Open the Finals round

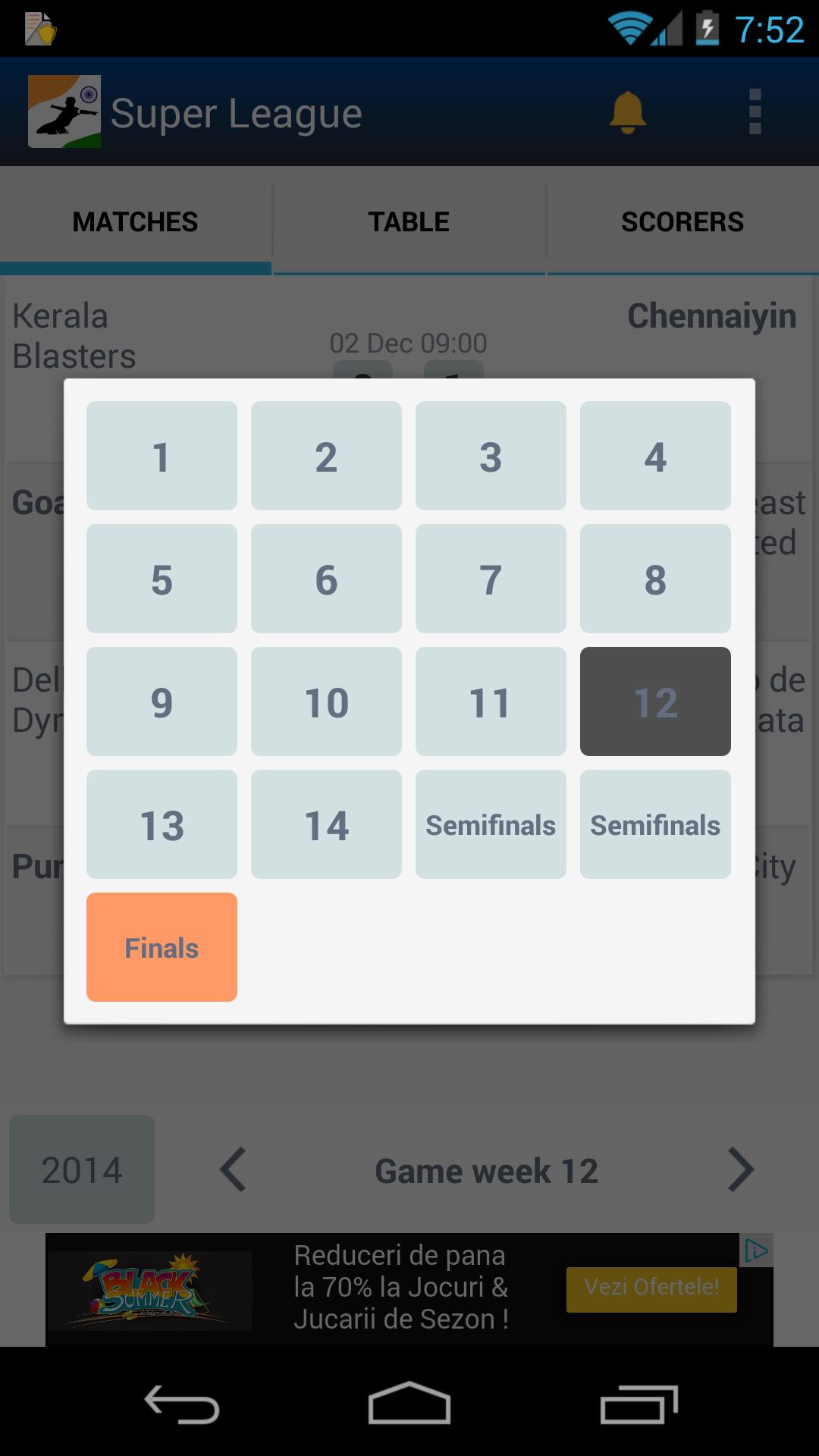click(162, 947)
